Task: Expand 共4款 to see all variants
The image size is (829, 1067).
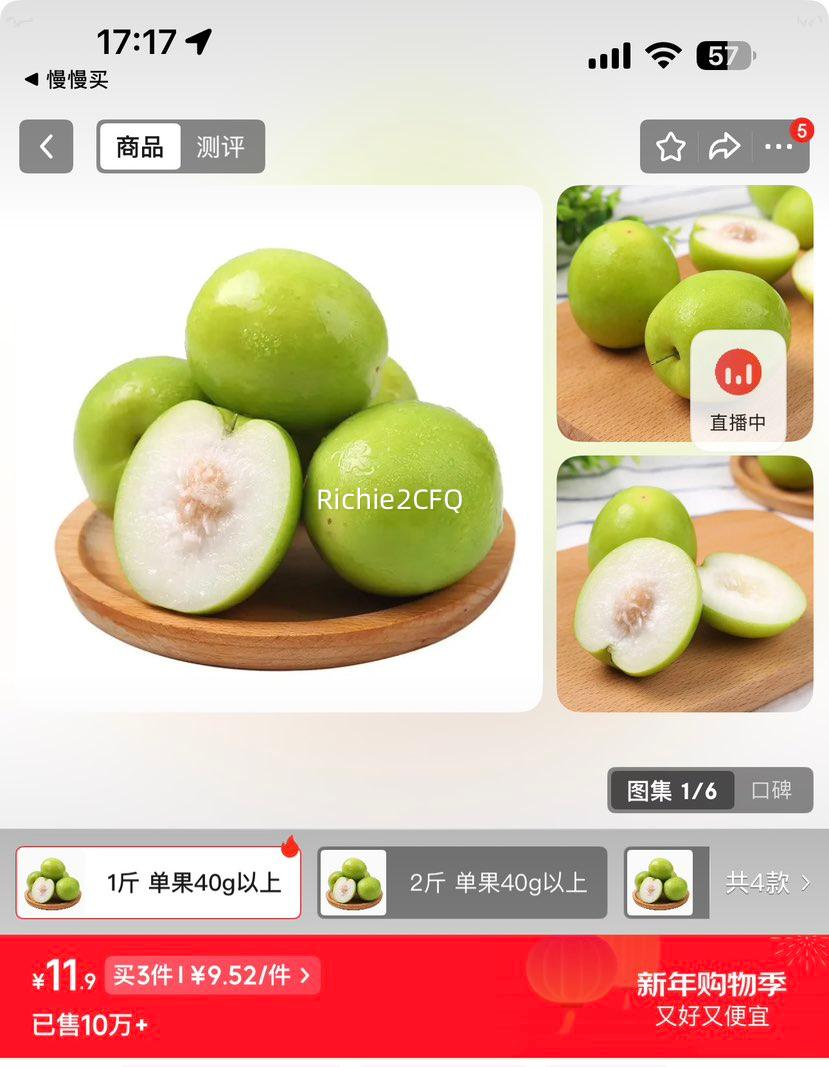Action: point(764,882)
